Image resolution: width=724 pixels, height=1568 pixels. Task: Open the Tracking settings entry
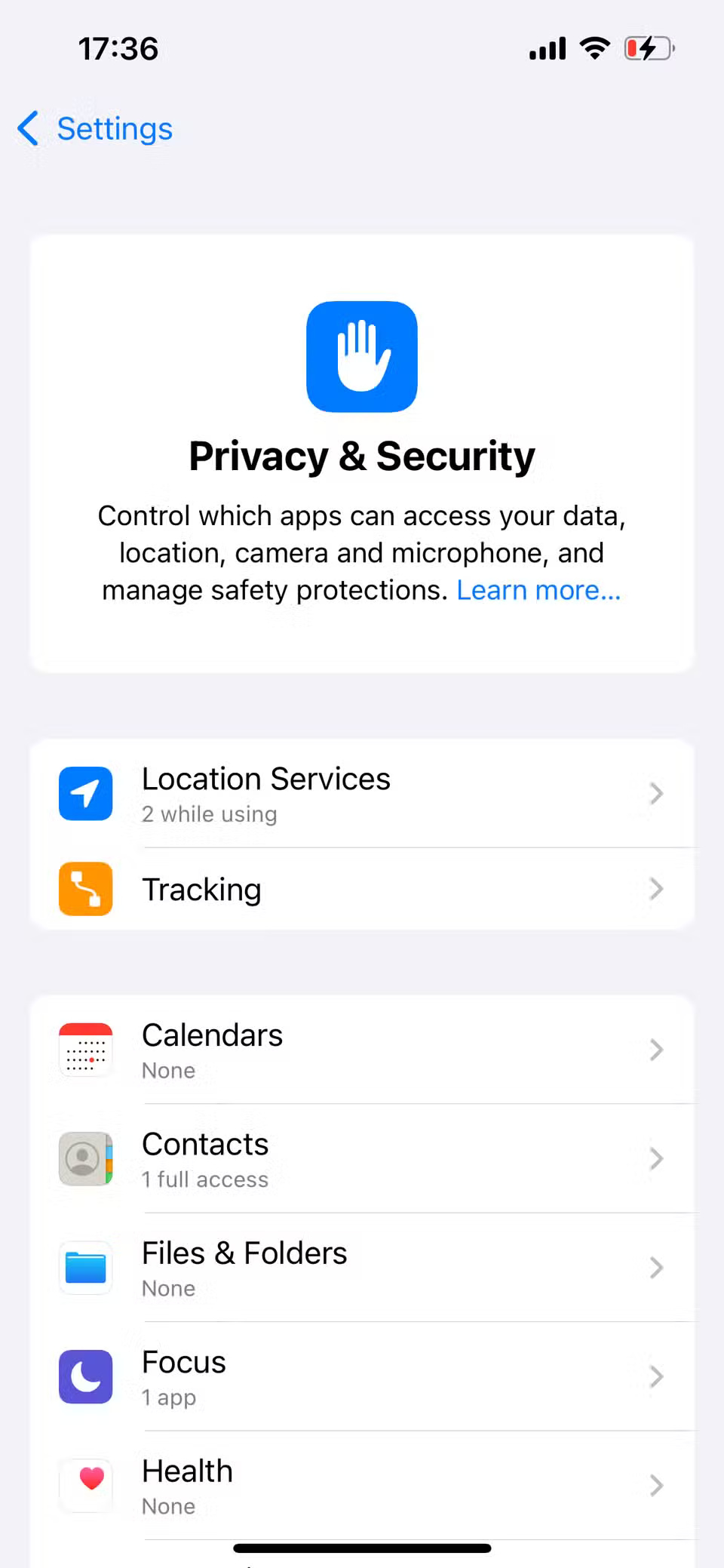tap(362, 889)
